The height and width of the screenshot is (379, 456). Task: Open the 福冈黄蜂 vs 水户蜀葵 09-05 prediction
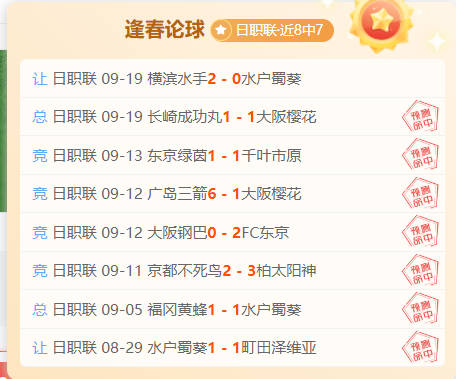232,309
